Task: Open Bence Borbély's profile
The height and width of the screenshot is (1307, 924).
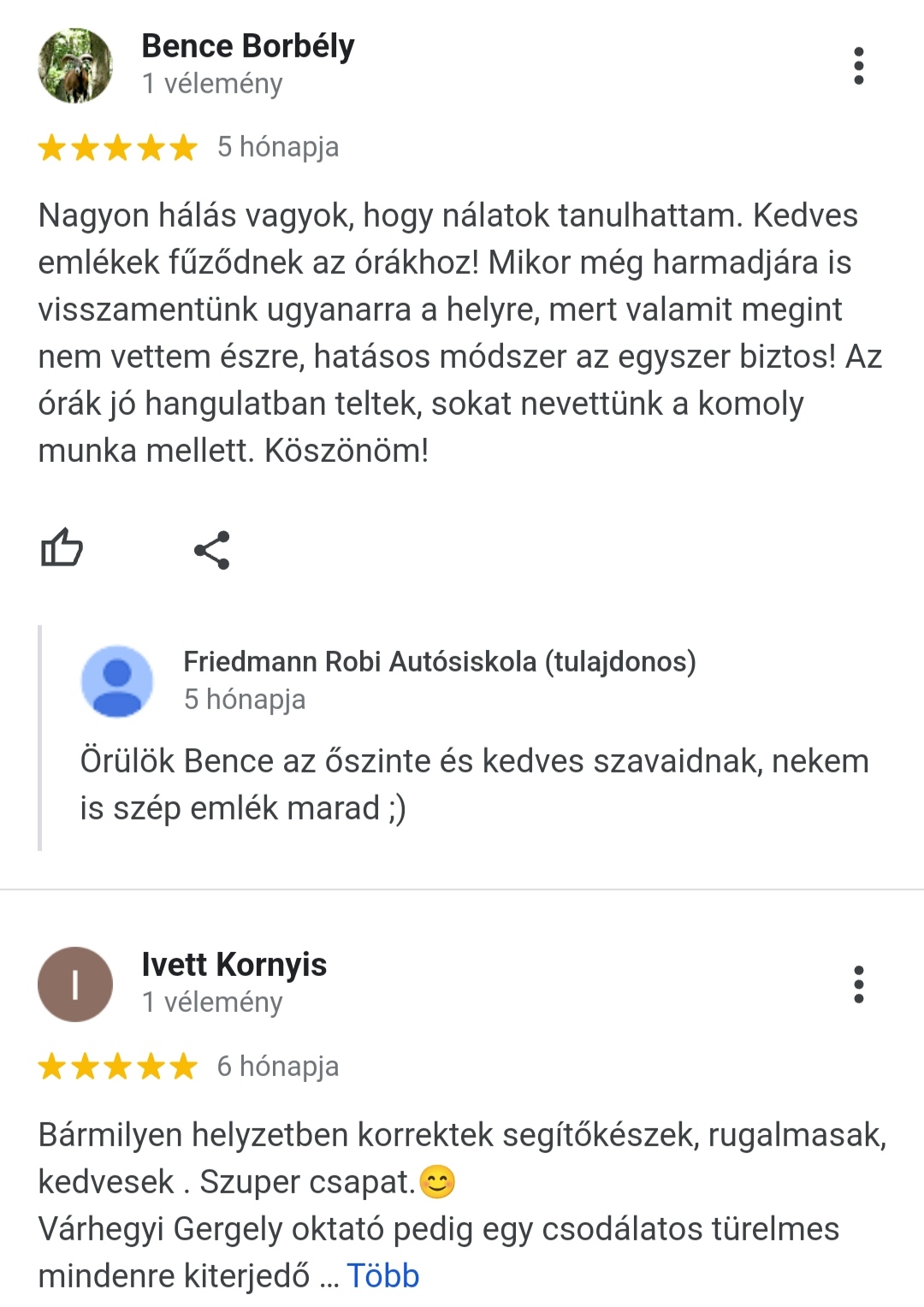Action: [x=247, y=46]
